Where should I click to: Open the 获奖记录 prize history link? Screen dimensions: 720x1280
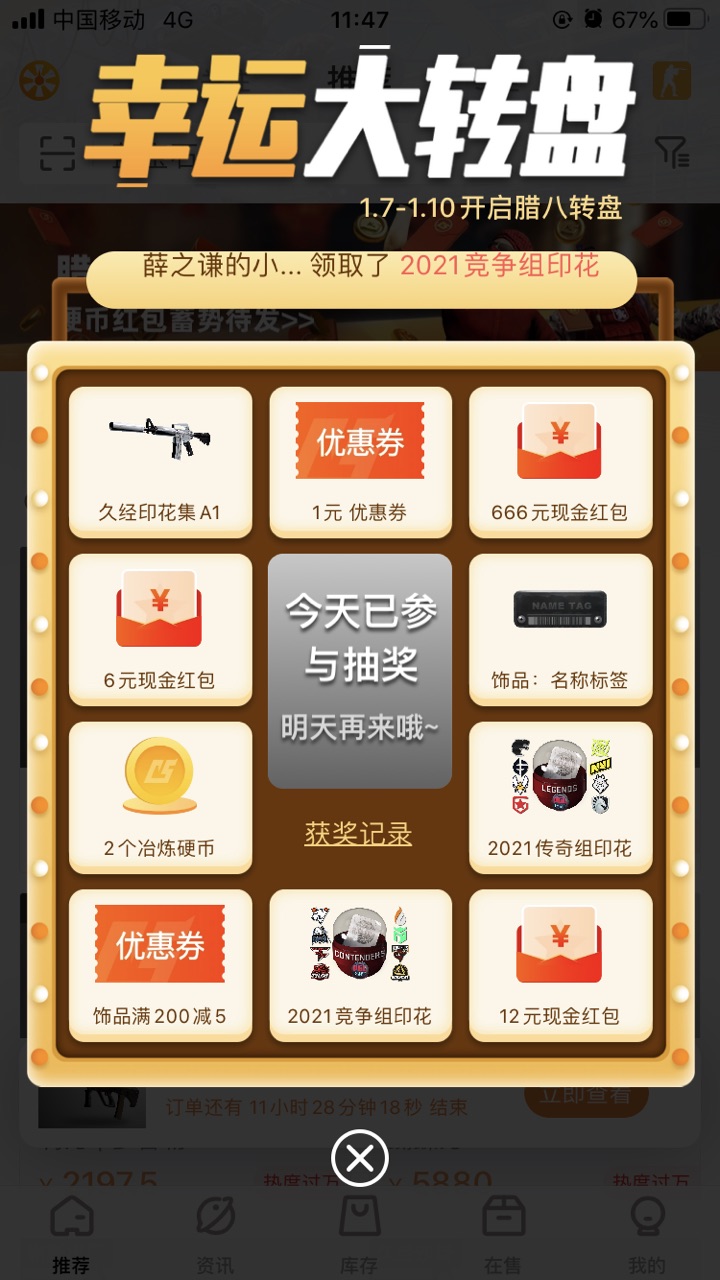[358, 833]
